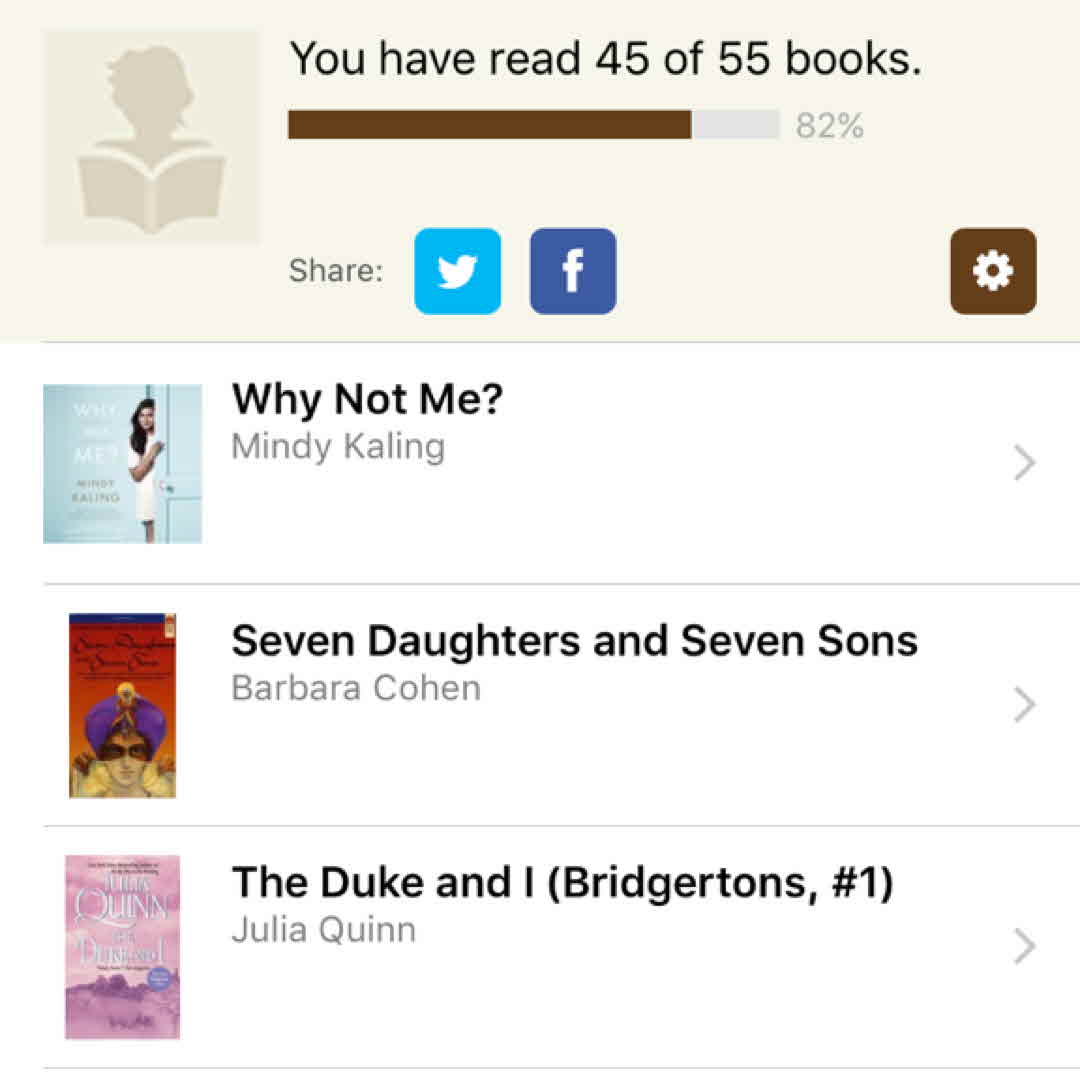The width and height of the screenshot is (1080, 1080).
Task: Share reading progress on Twitter
Action: click(457, 271)
